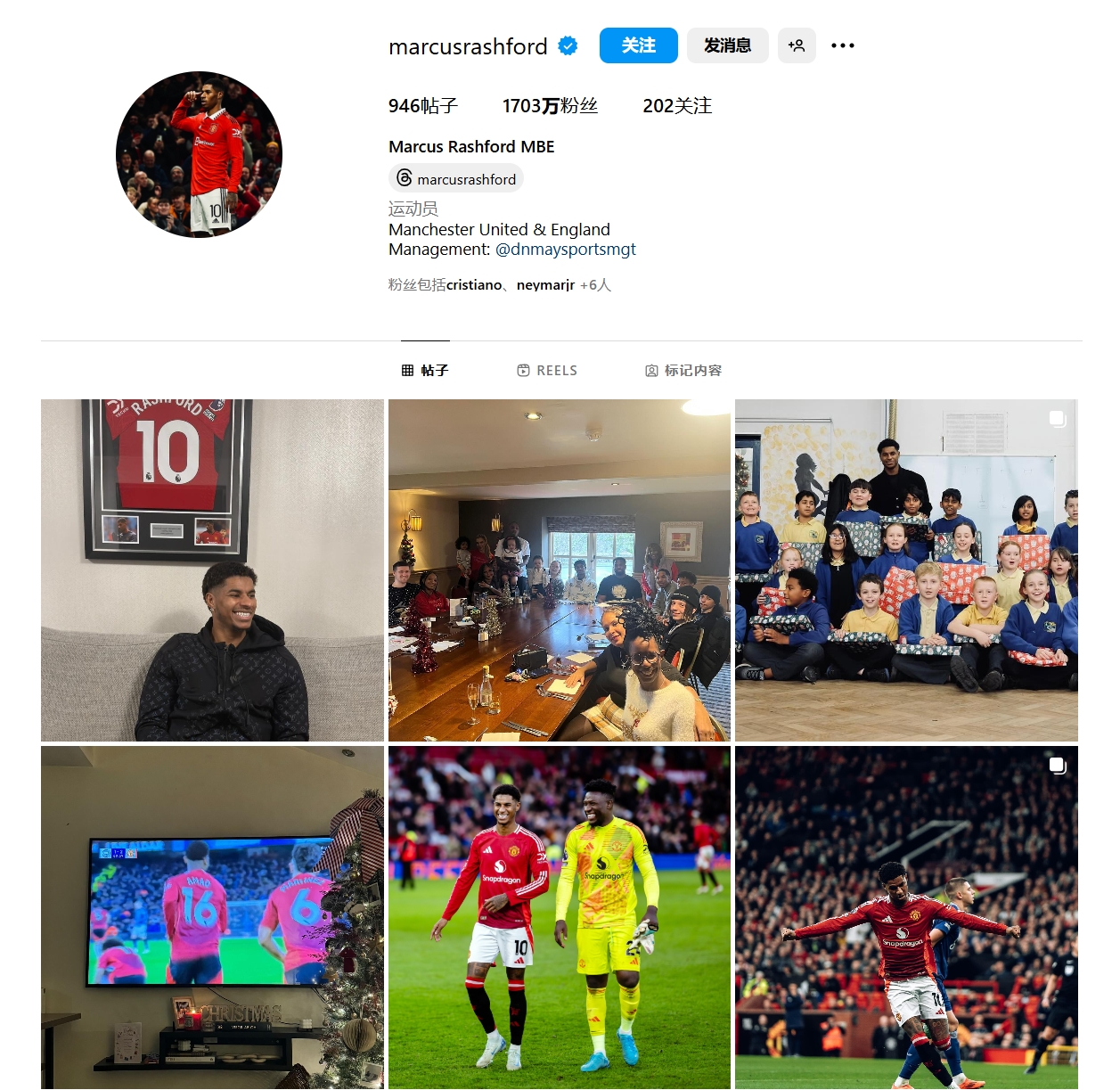The image size is (1120, 1090).
Task: Open the three-dot options menu
Action: [842, 45]
